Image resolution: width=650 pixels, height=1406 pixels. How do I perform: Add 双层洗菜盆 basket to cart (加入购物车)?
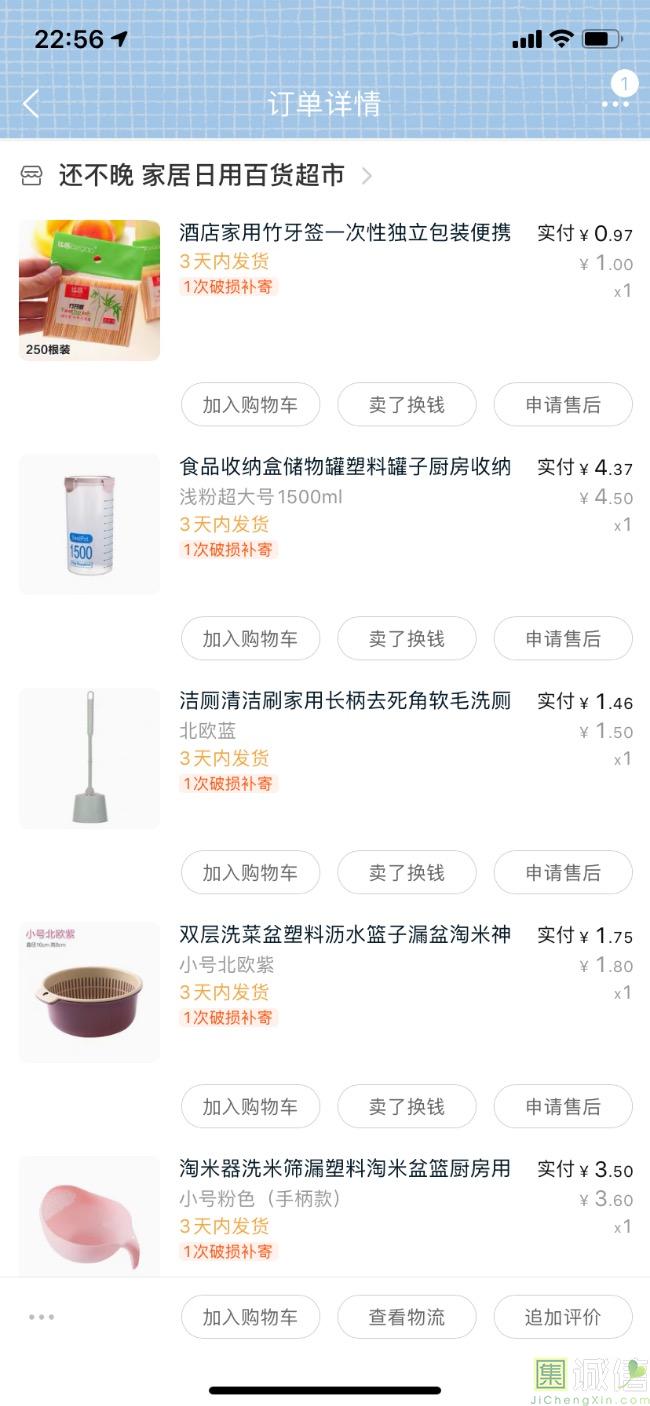tap(250, 1107)
